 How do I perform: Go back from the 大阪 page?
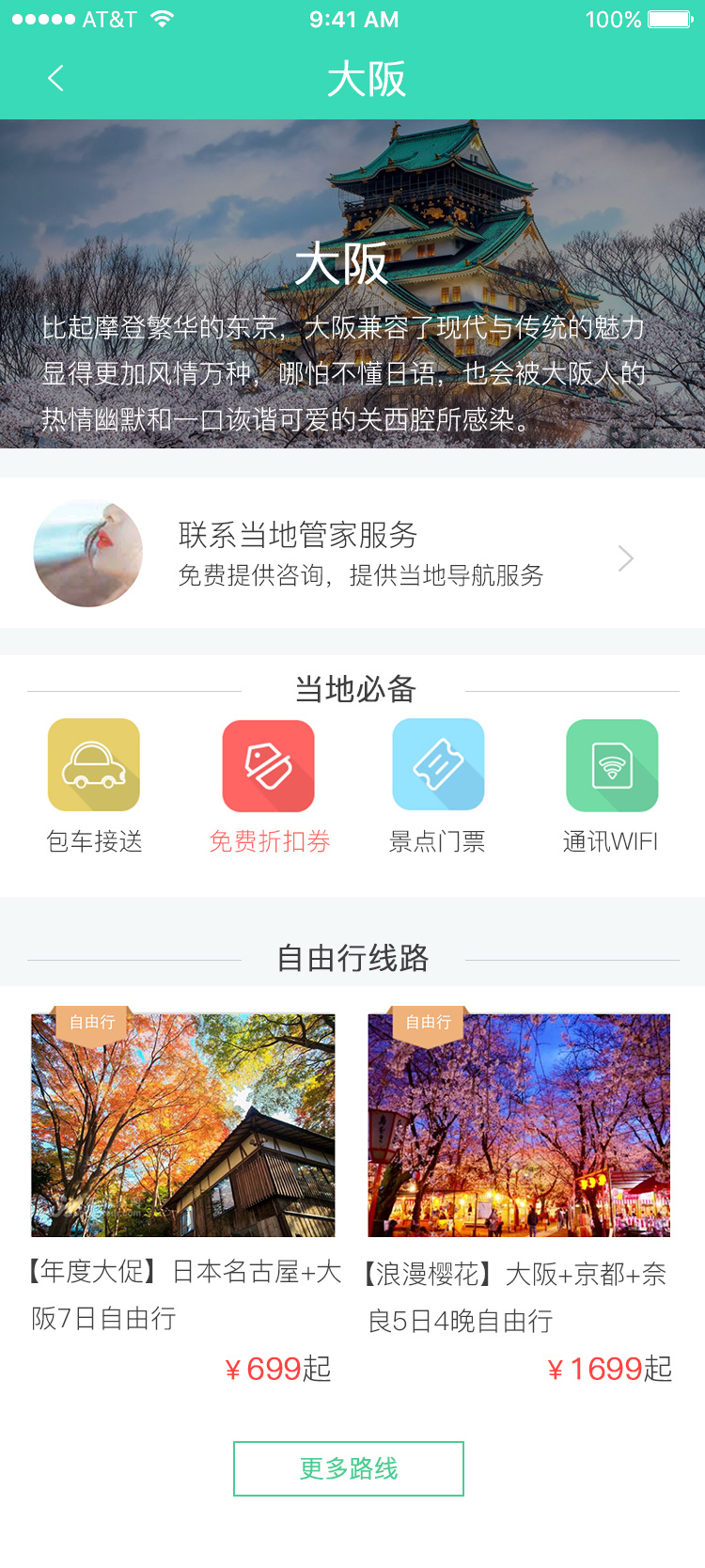tap(56, 79)
